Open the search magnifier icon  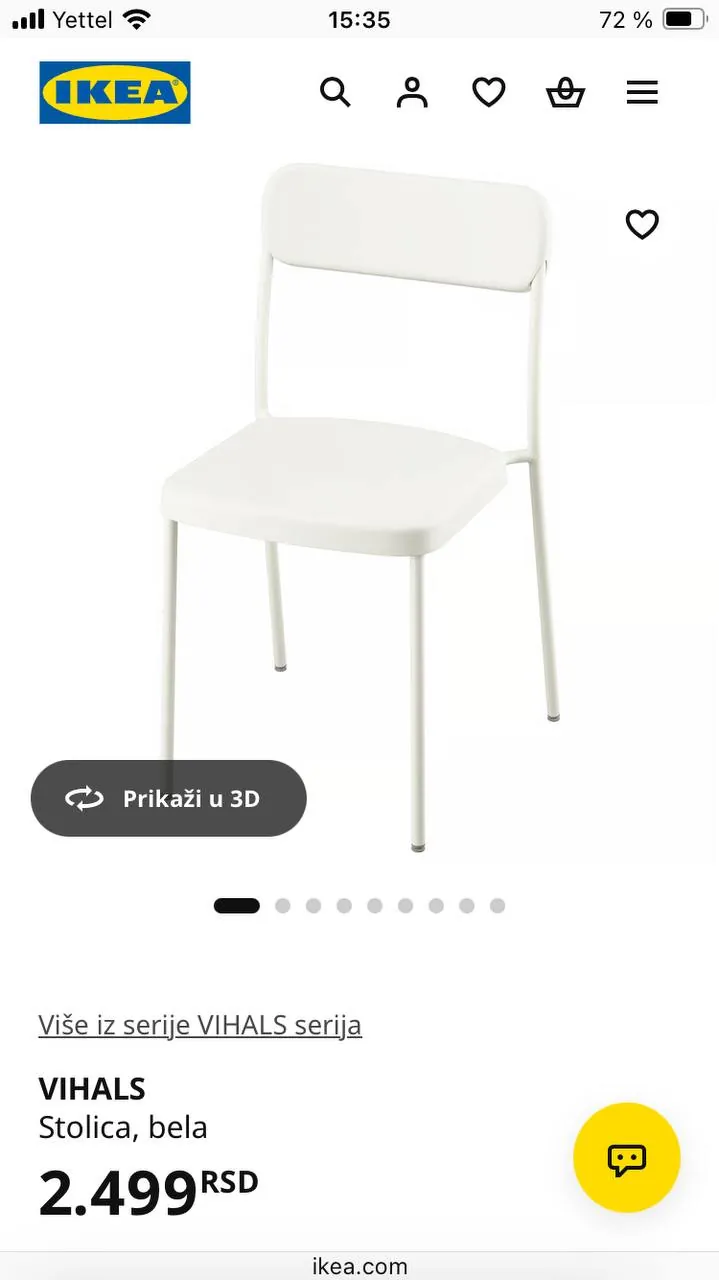[x=335, y=93]
